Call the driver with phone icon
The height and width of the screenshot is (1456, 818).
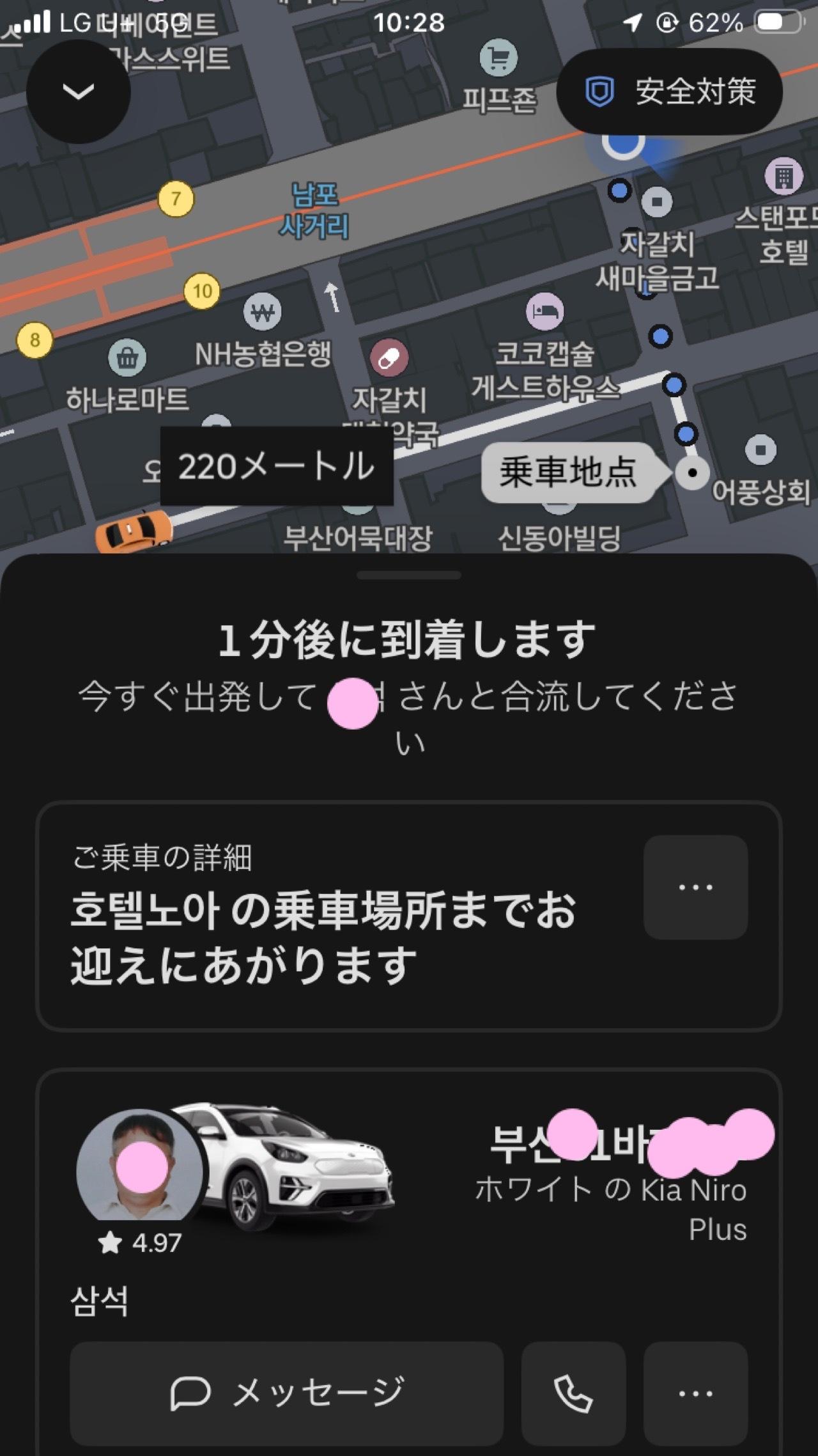click(573, 1393)
